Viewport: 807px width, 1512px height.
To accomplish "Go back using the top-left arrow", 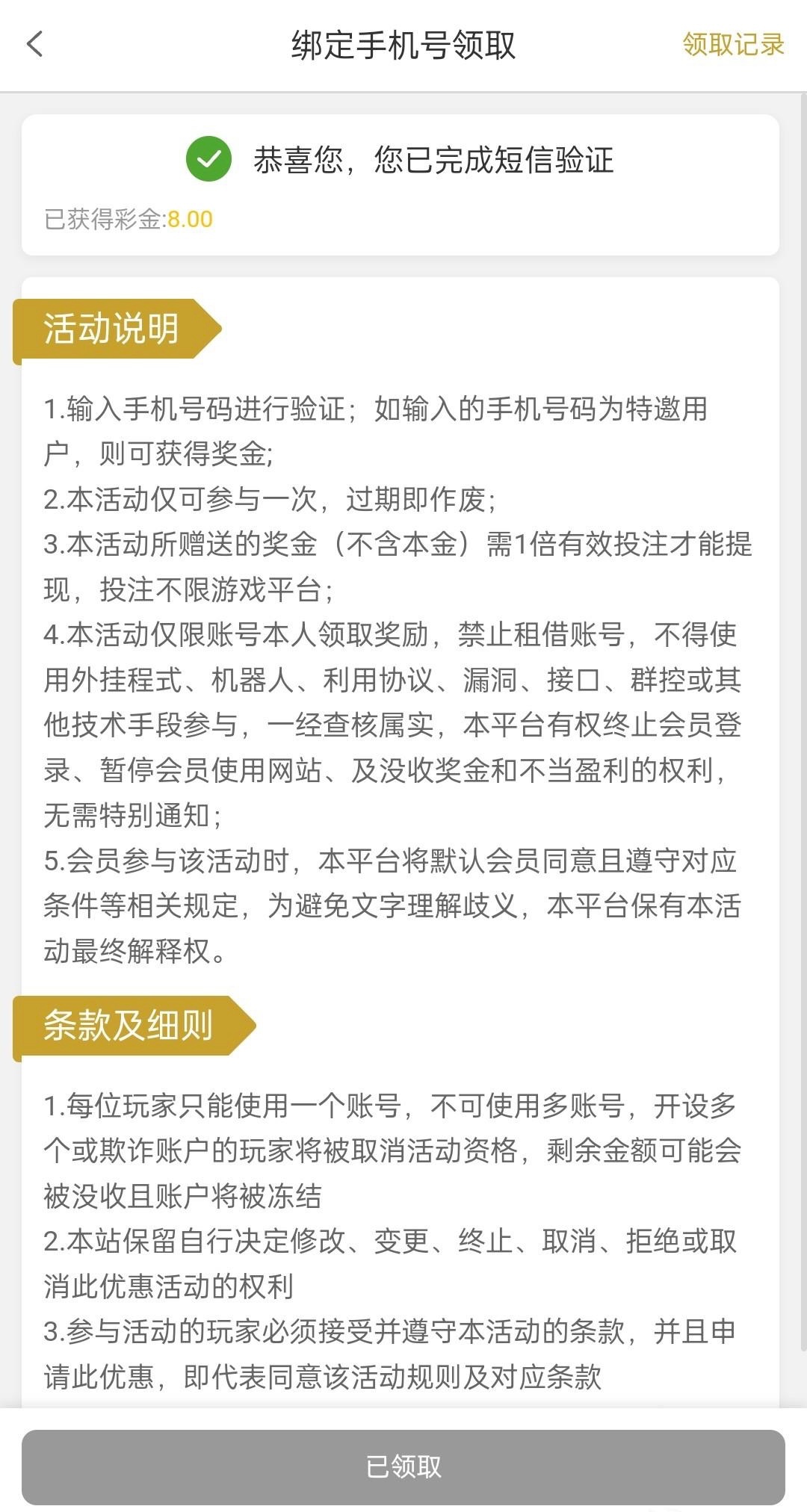I will pyautogui.click(x=35, y=44).
